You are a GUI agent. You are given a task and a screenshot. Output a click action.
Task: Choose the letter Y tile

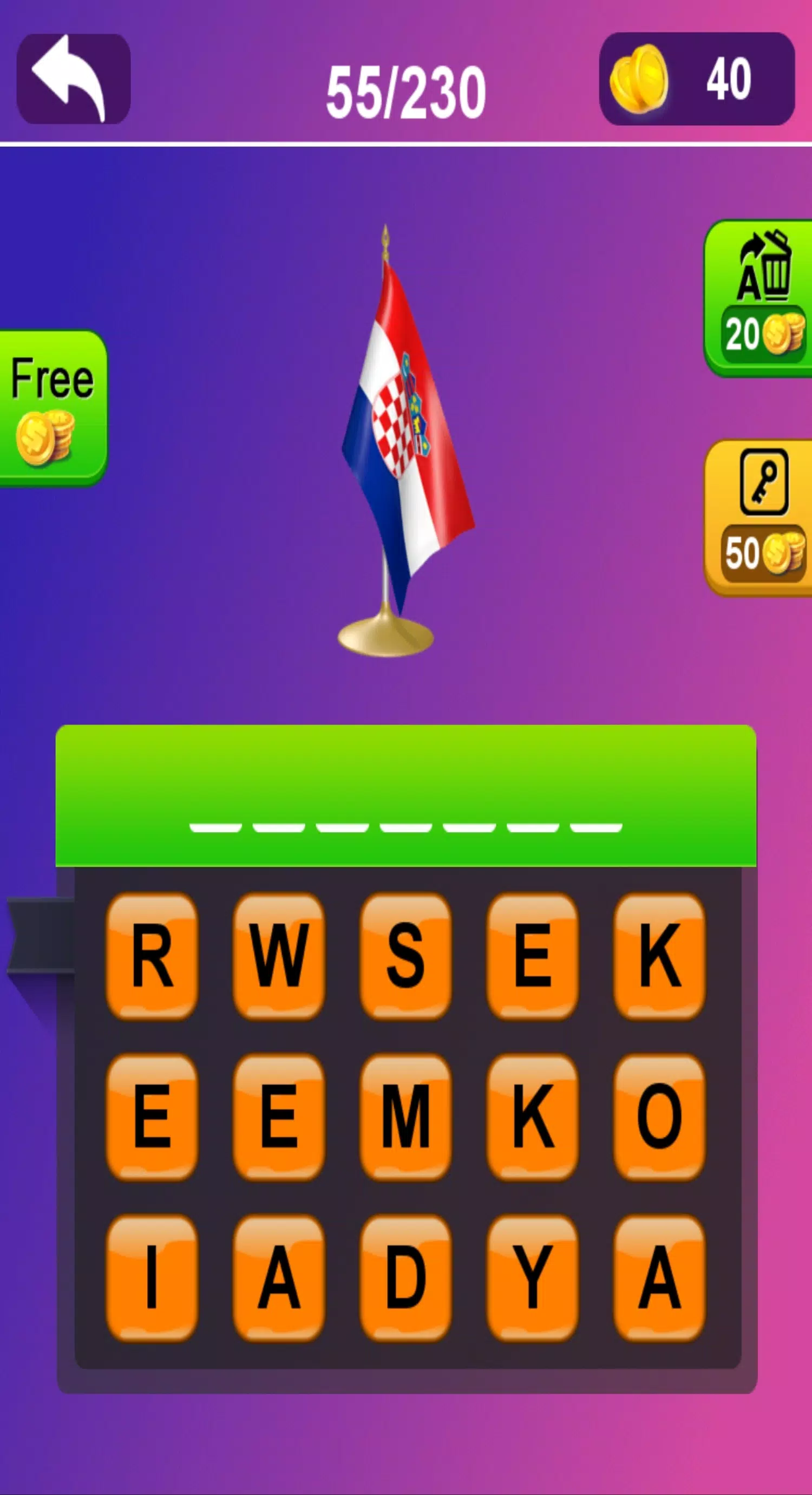click(532, 1277)
